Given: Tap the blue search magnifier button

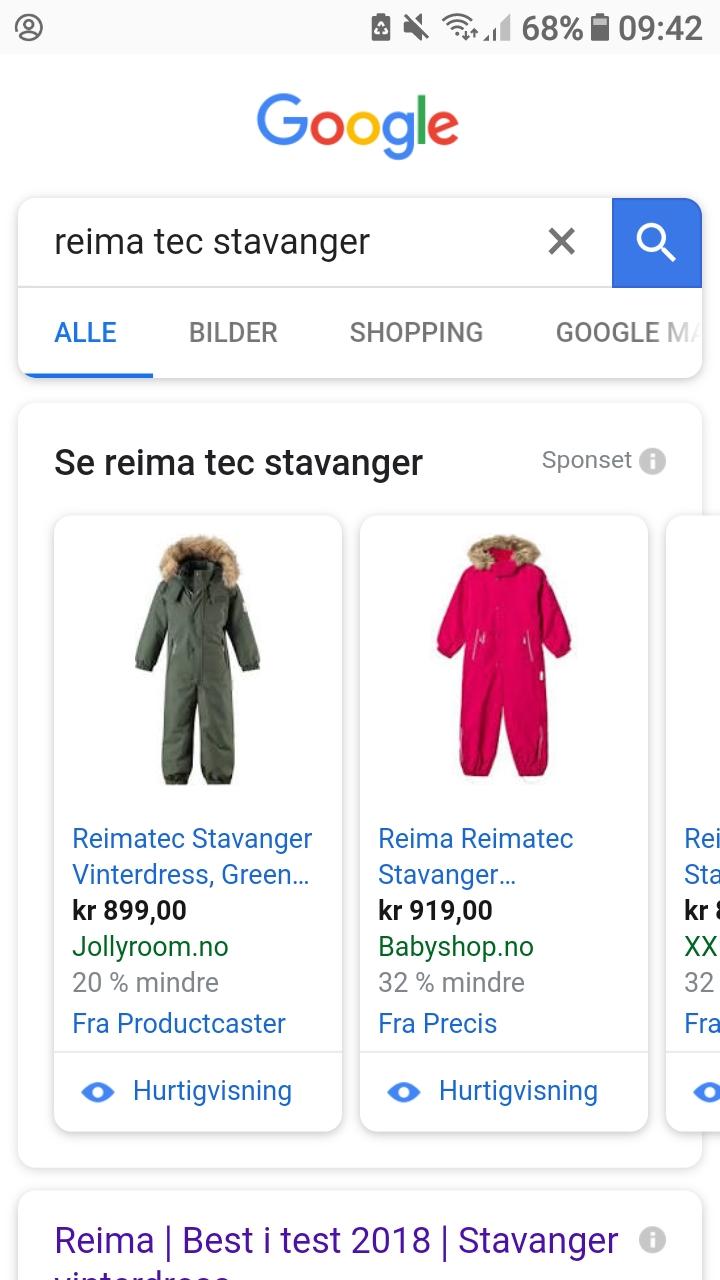Looking at the screenshot, I should point(657,242).
